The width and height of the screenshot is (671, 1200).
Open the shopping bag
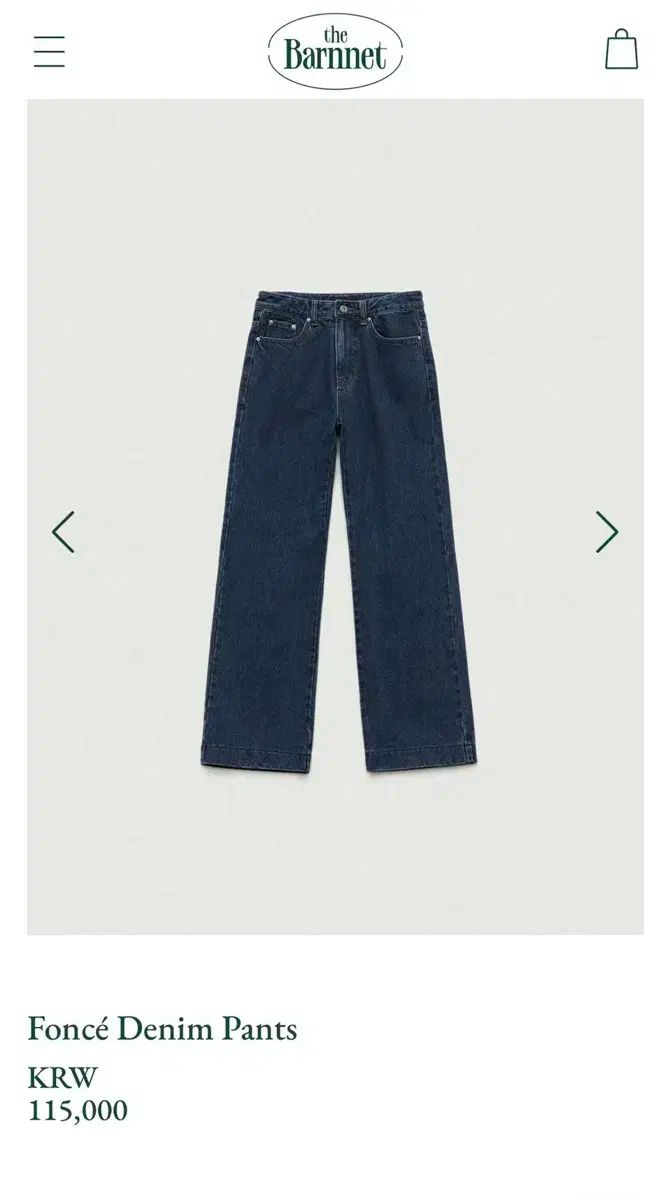(x=621, y=49)
